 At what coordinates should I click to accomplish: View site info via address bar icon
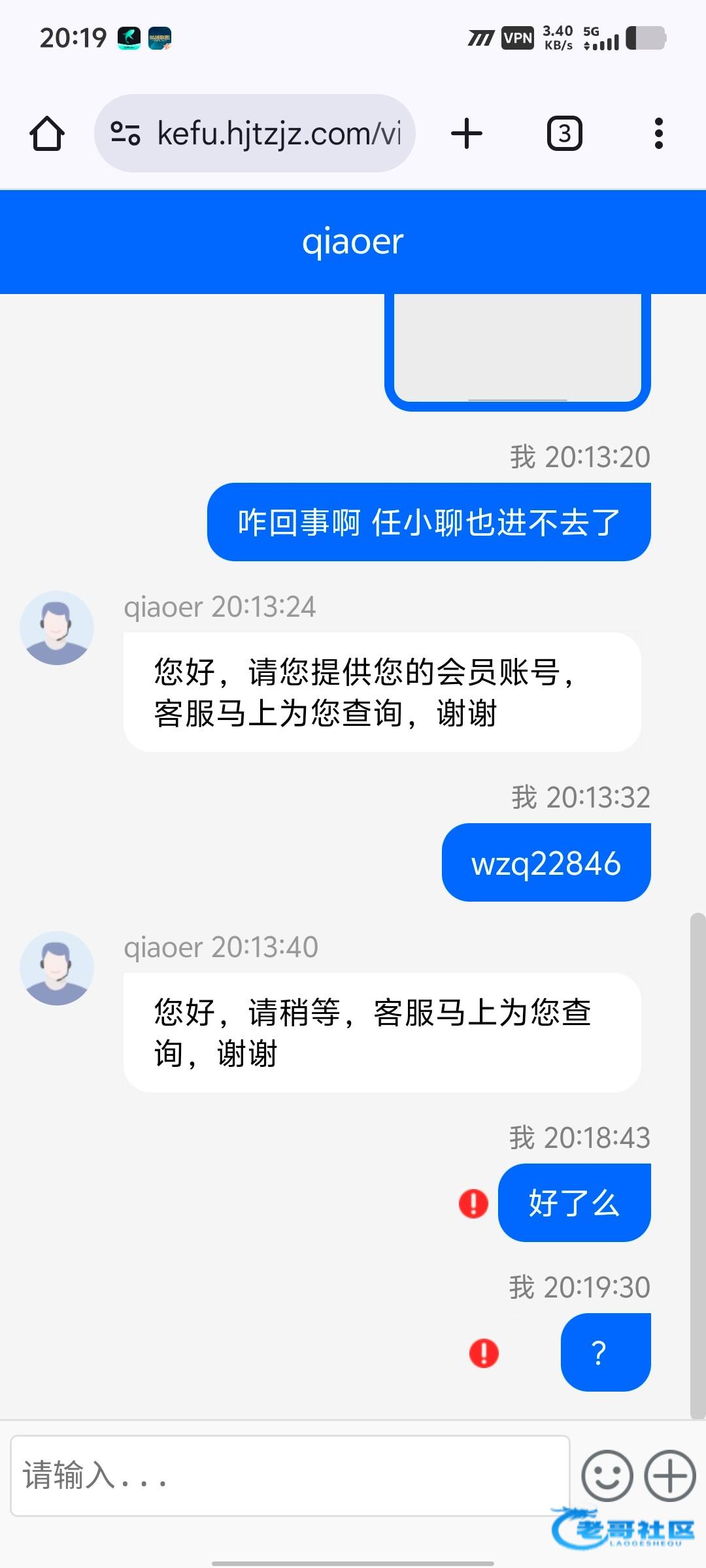pos(125,134)
